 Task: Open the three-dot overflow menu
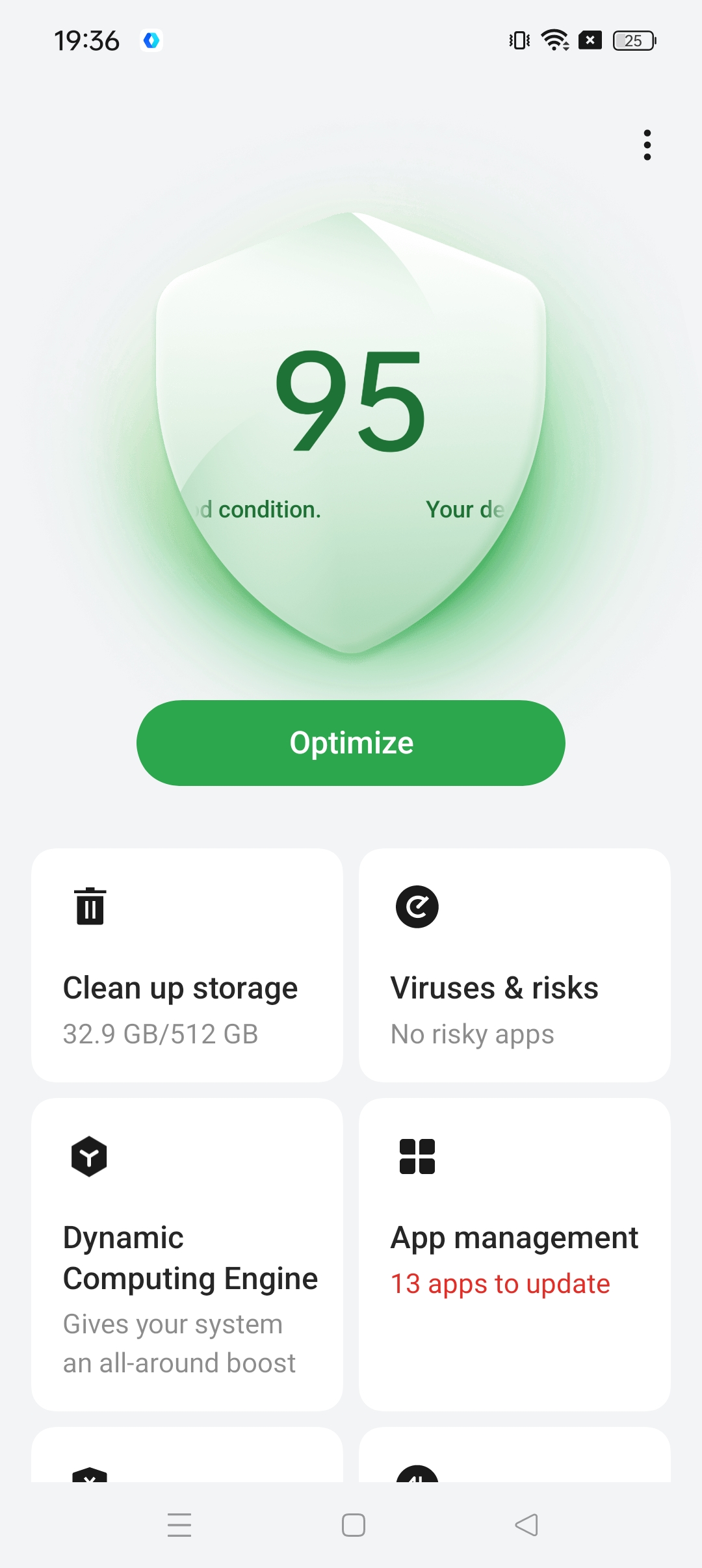[x=647, y=145]
